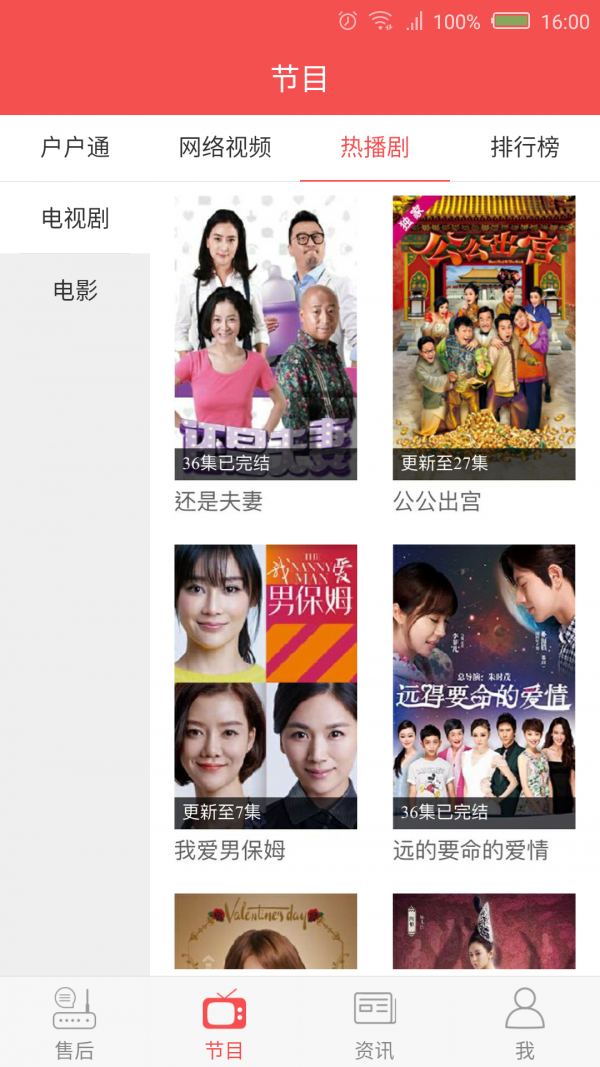
Task: View the drama 公公出宫
Action: point(484,338)
